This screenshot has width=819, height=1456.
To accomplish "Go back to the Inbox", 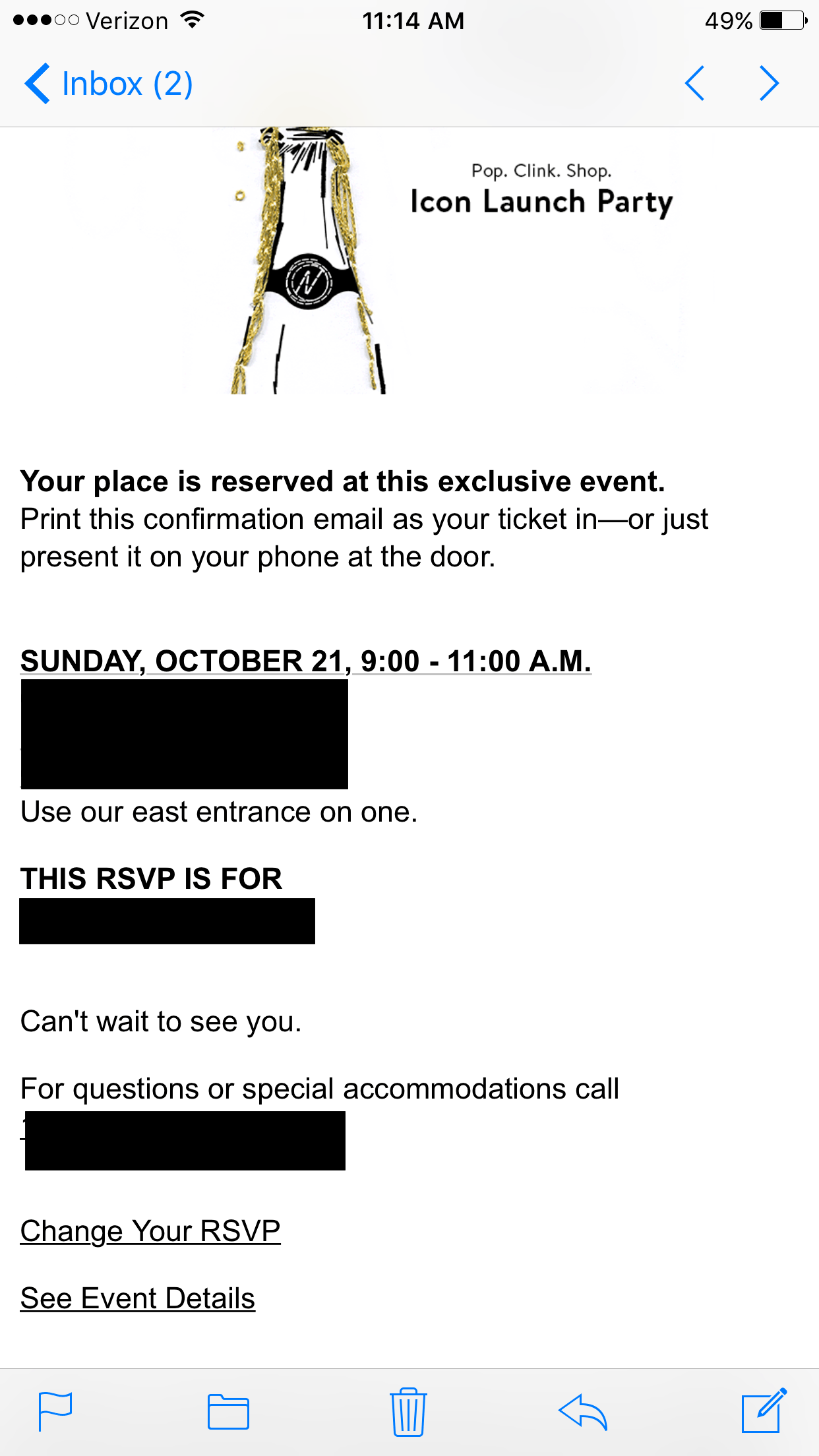I will pyautogui.click(x=108, y=84).
